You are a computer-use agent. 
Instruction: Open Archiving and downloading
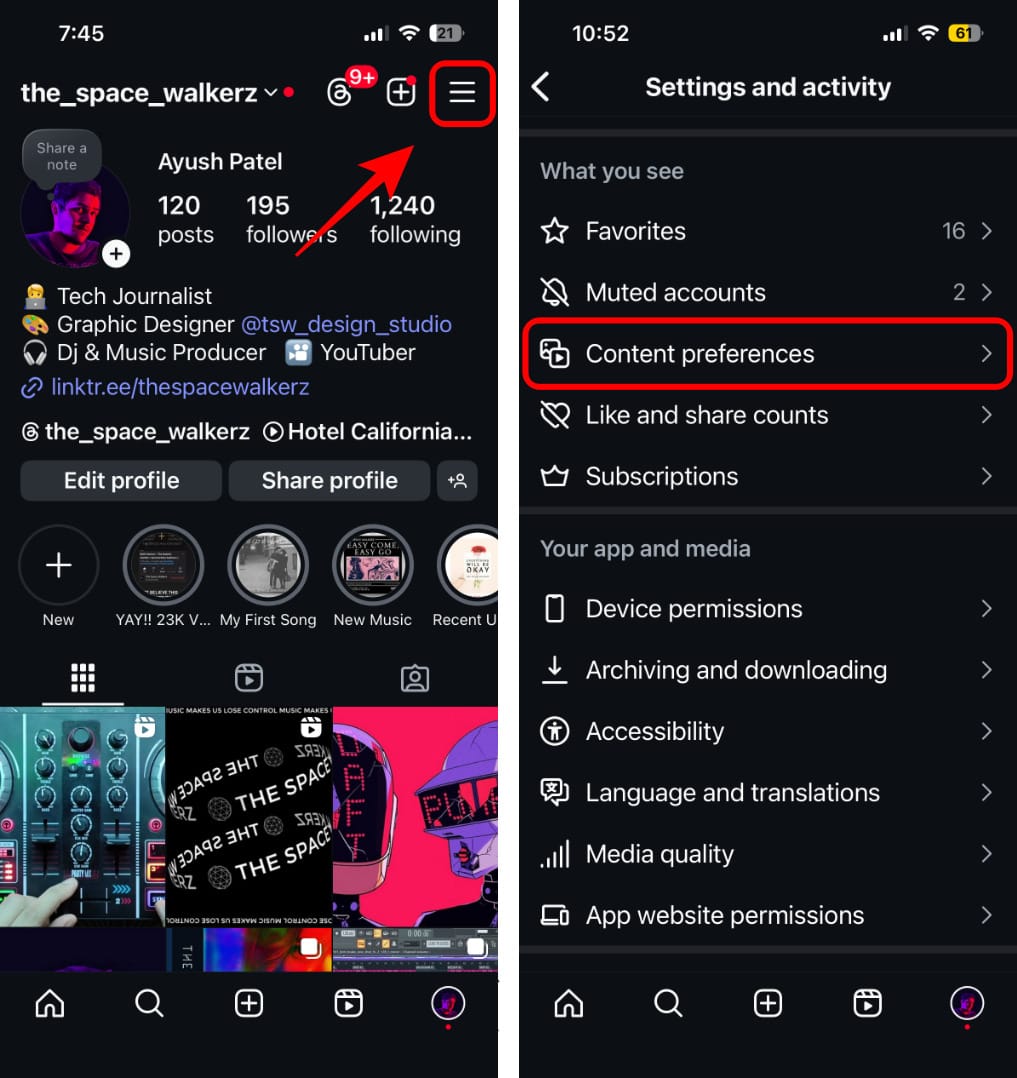[x=766, y=670]
